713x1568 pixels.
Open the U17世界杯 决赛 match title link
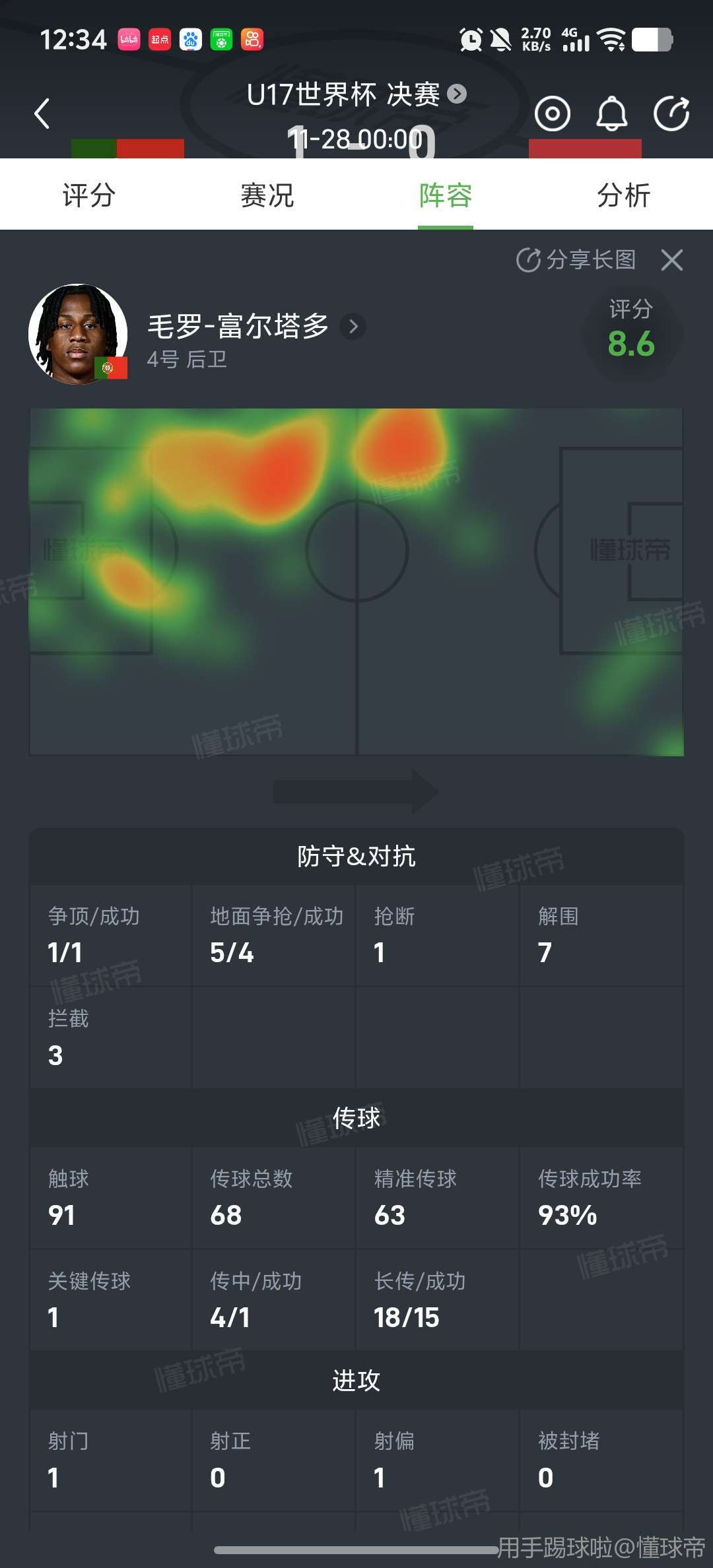355,95
